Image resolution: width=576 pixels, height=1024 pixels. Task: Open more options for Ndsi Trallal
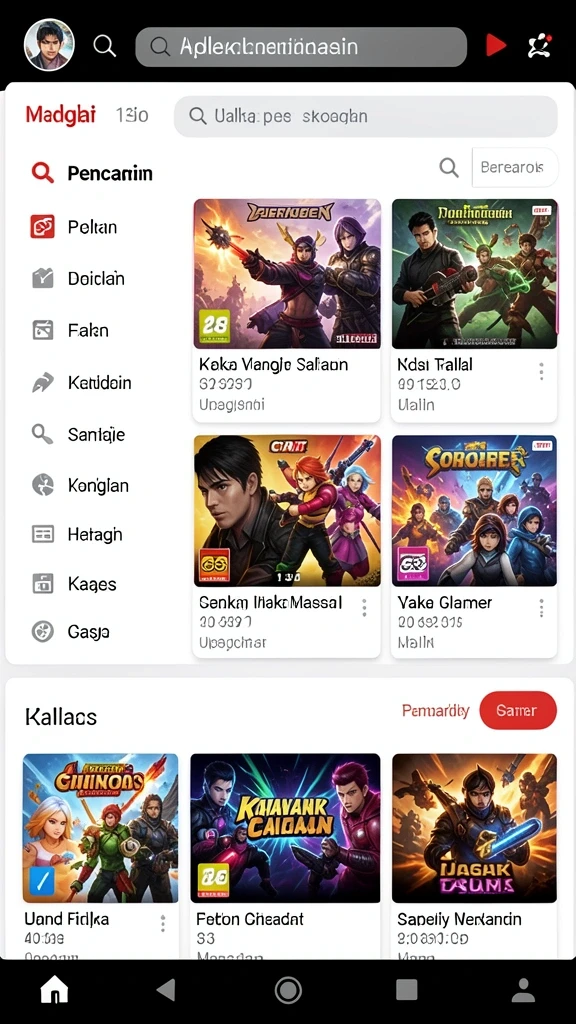(x=541, y=372)
